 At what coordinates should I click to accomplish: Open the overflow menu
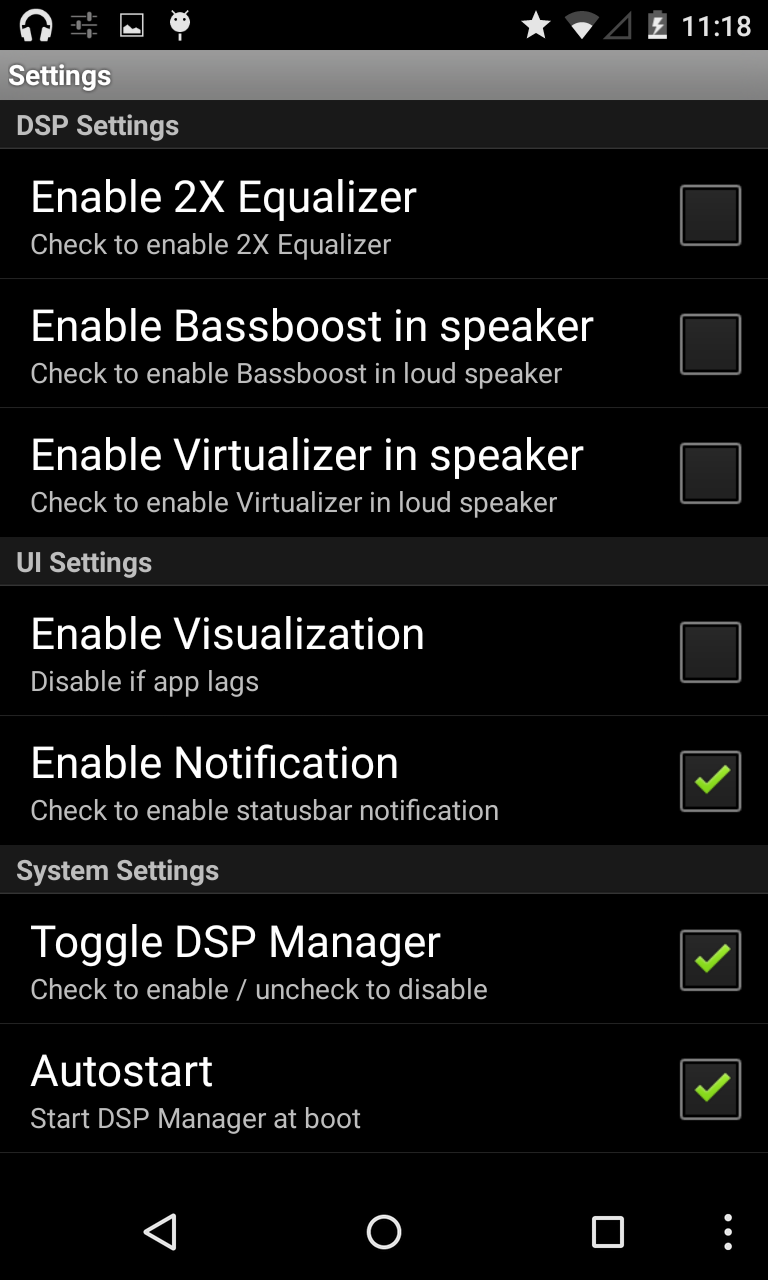click(x=727, y=1231)
